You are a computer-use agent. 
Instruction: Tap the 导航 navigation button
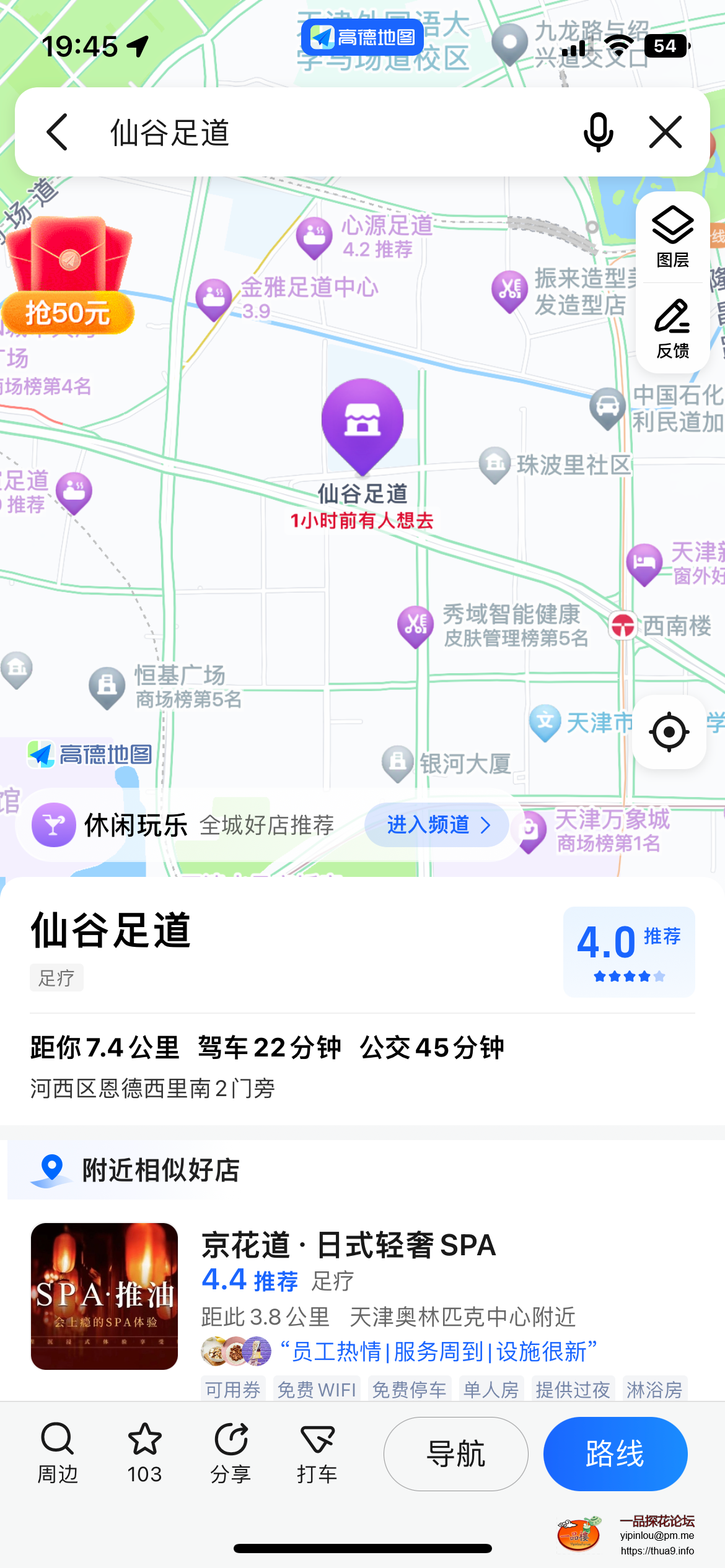tap(455, 1453)
